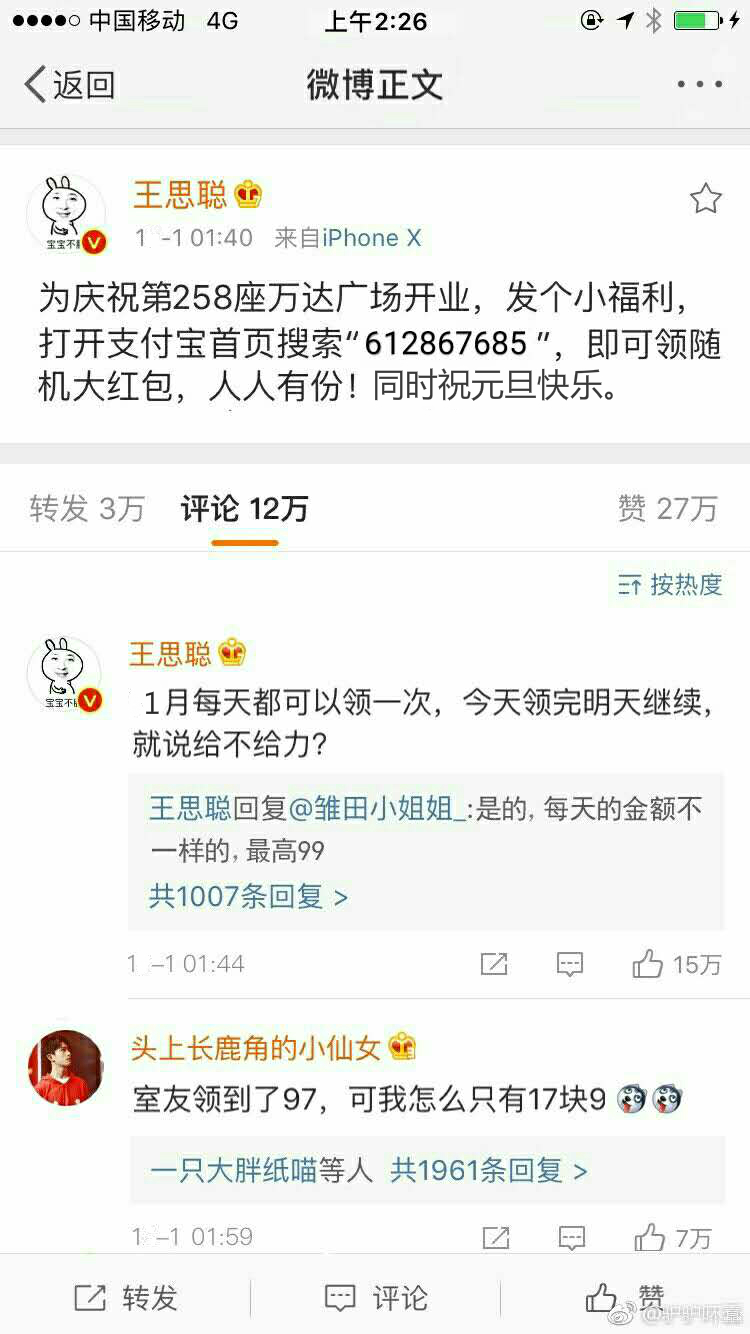Tap 评论 in the bottom bar

pyautogui.click(x=376, y=1298)
